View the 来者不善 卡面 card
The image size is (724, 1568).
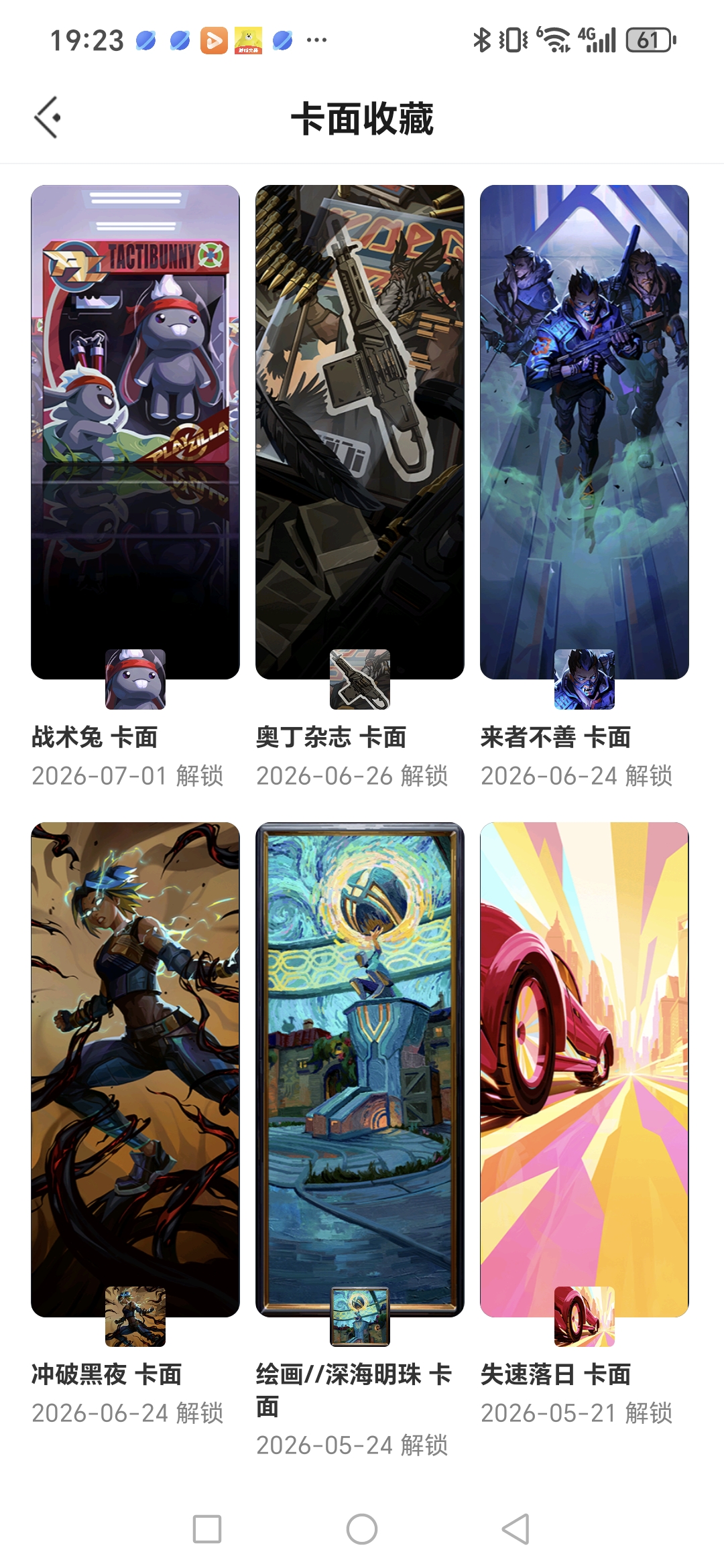coord(585,432)
